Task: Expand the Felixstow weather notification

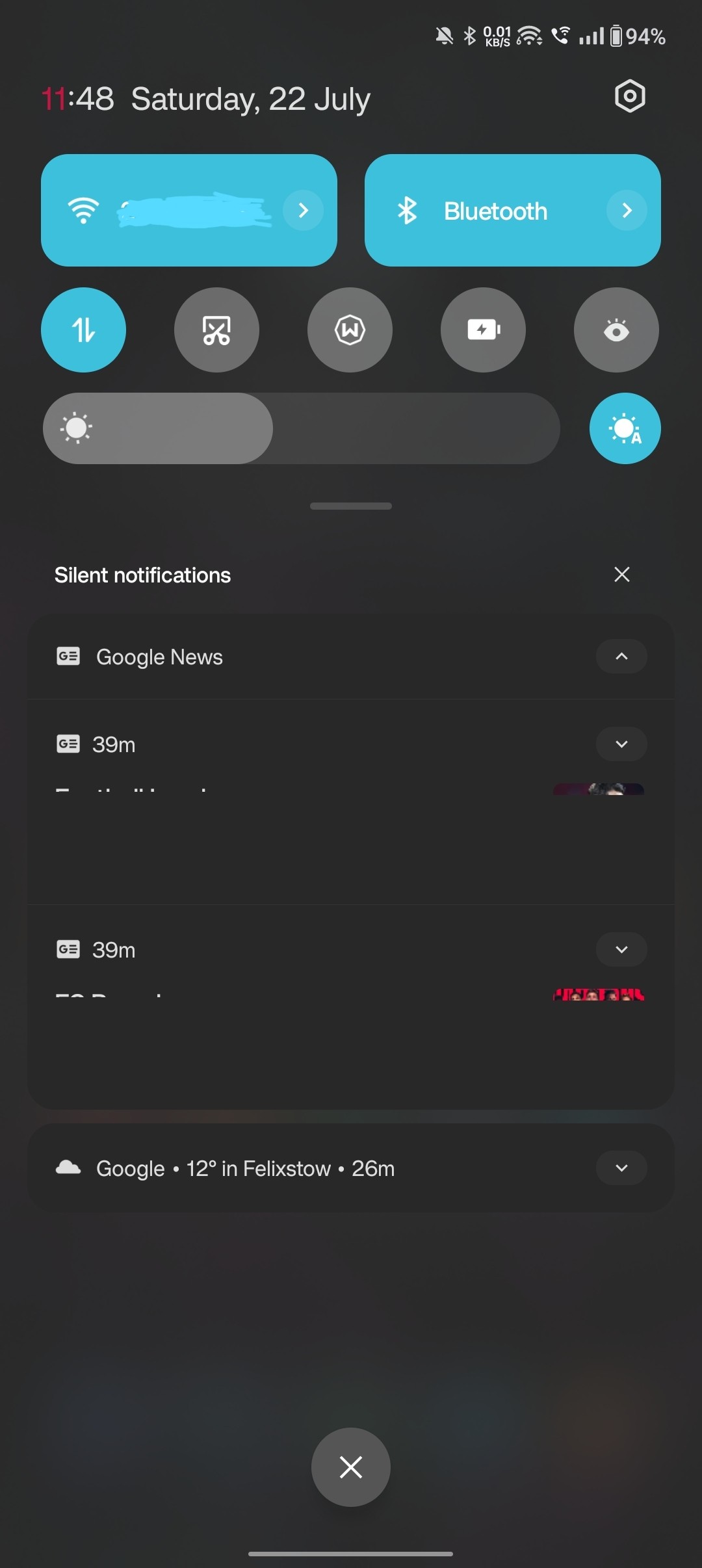Action: point(621,1168)
